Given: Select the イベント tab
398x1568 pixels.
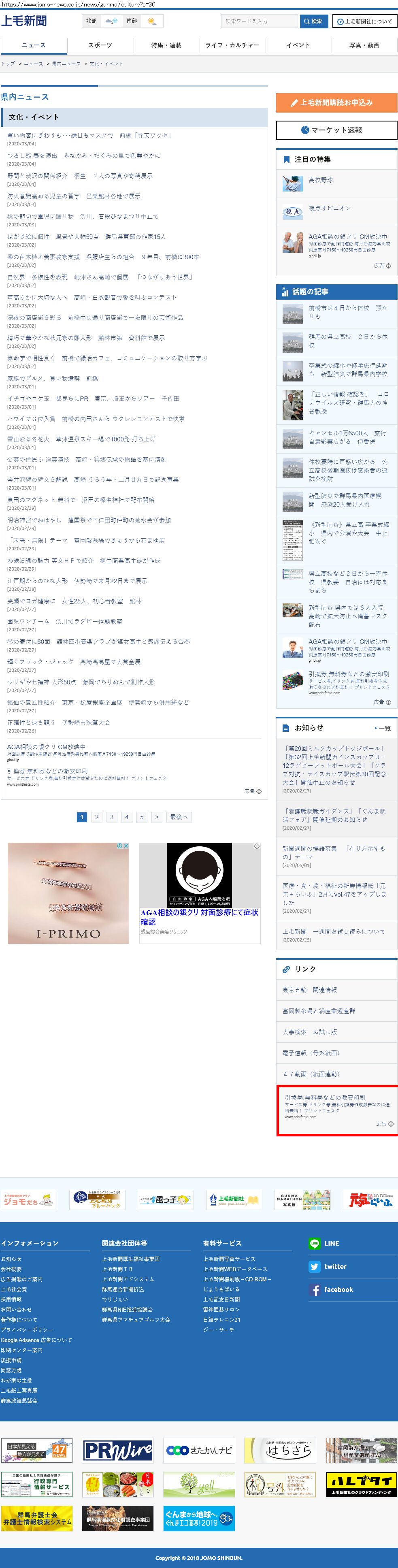Looking at the screenshot, I should [x=298, y=45].
